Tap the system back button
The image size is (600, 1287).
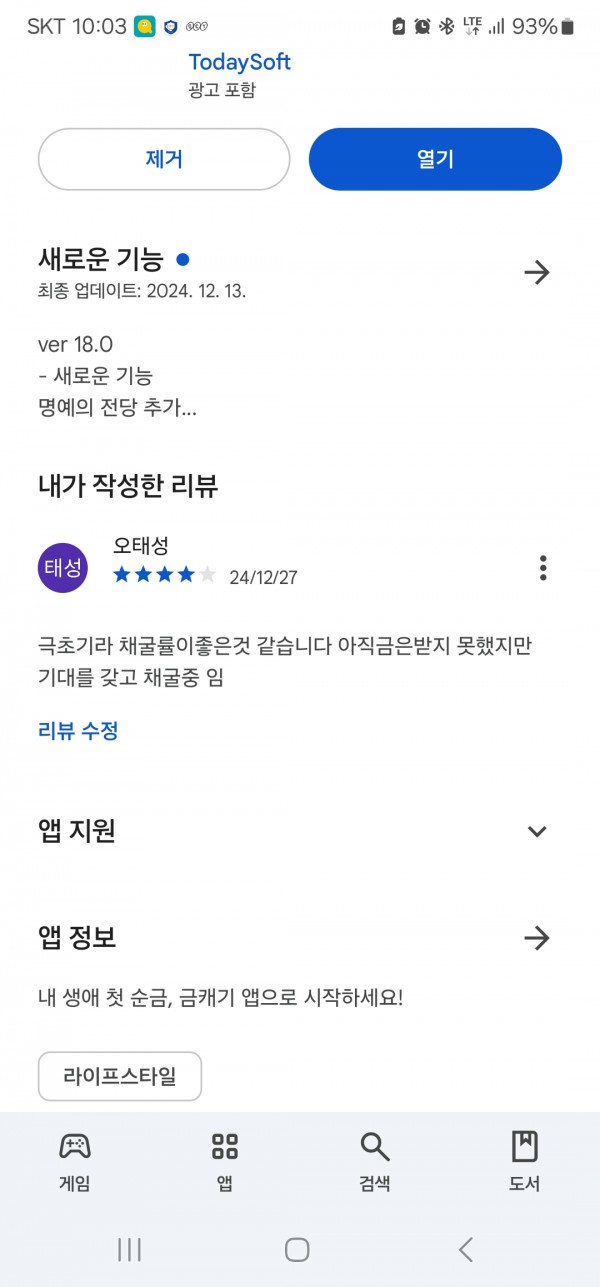tap(465, 1249)
